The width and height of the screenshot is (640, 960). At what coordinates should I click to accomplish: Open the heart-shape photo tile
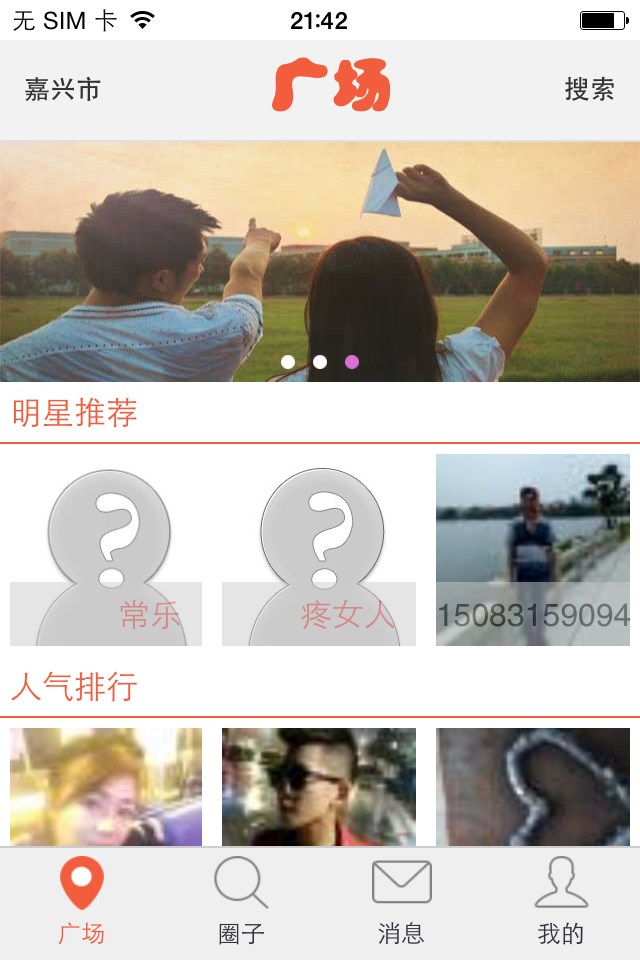point(533,787)
